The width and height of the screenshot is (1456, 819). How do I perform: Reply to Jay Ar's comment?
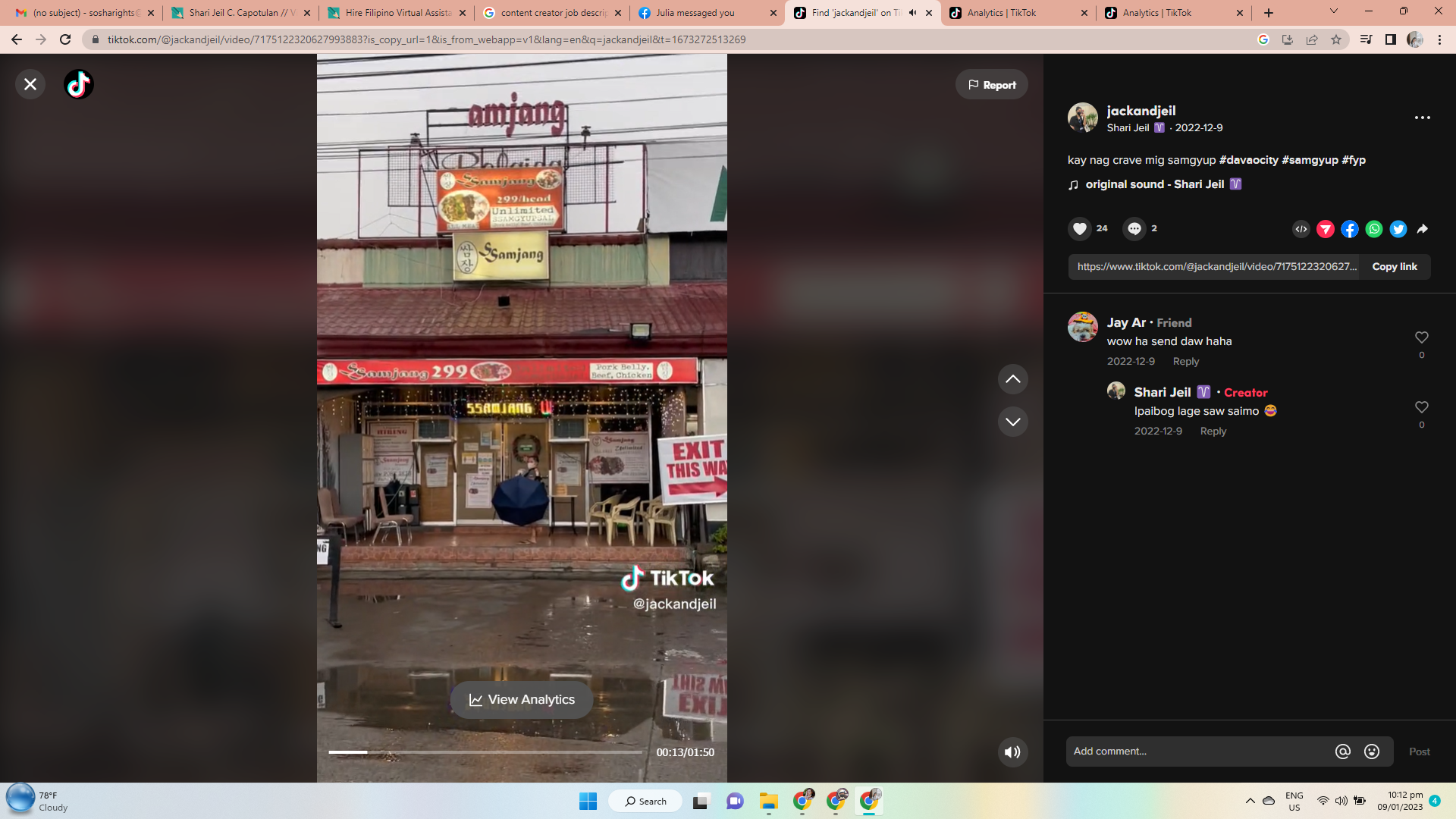click(x=1185, y=362)
